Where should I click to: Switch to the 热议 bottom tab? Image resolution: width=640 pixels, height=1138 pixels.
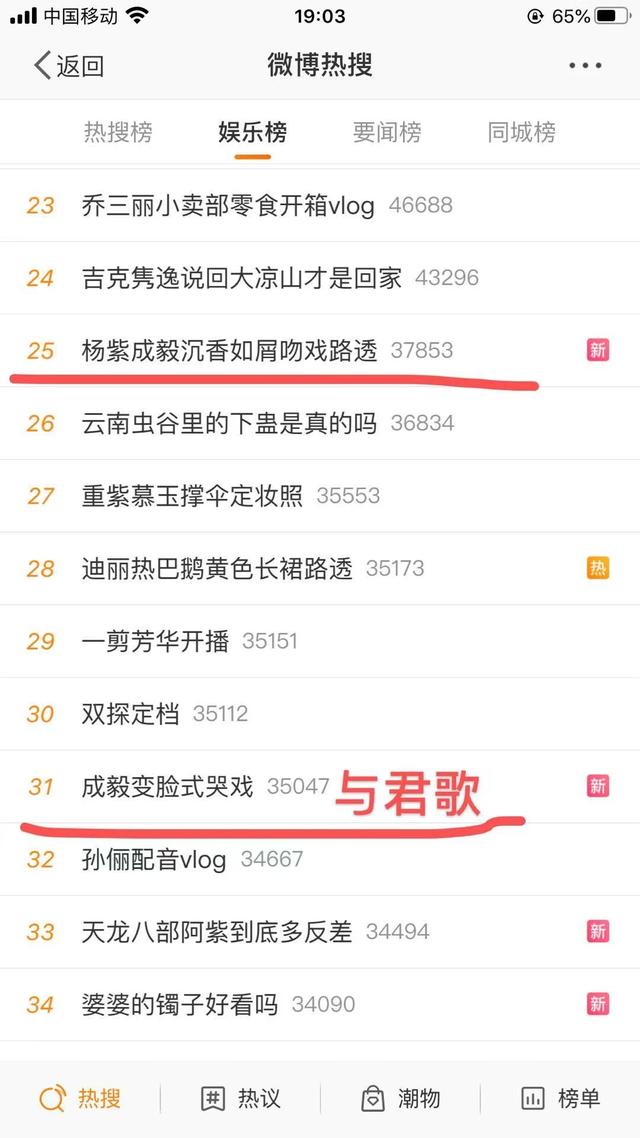(x=240, y=1099)
